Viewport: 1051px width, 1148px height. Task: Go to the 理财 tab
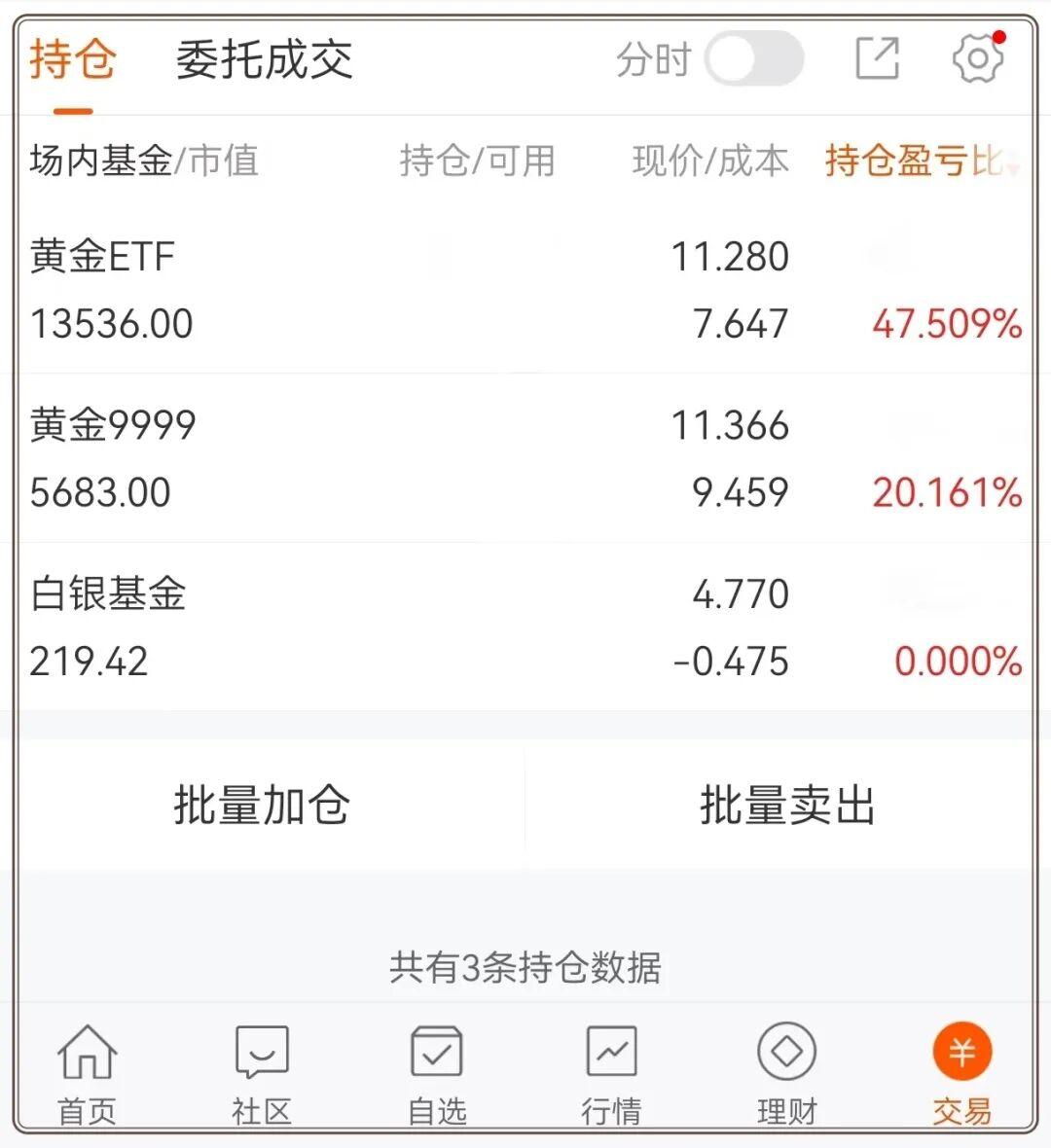786,1075
